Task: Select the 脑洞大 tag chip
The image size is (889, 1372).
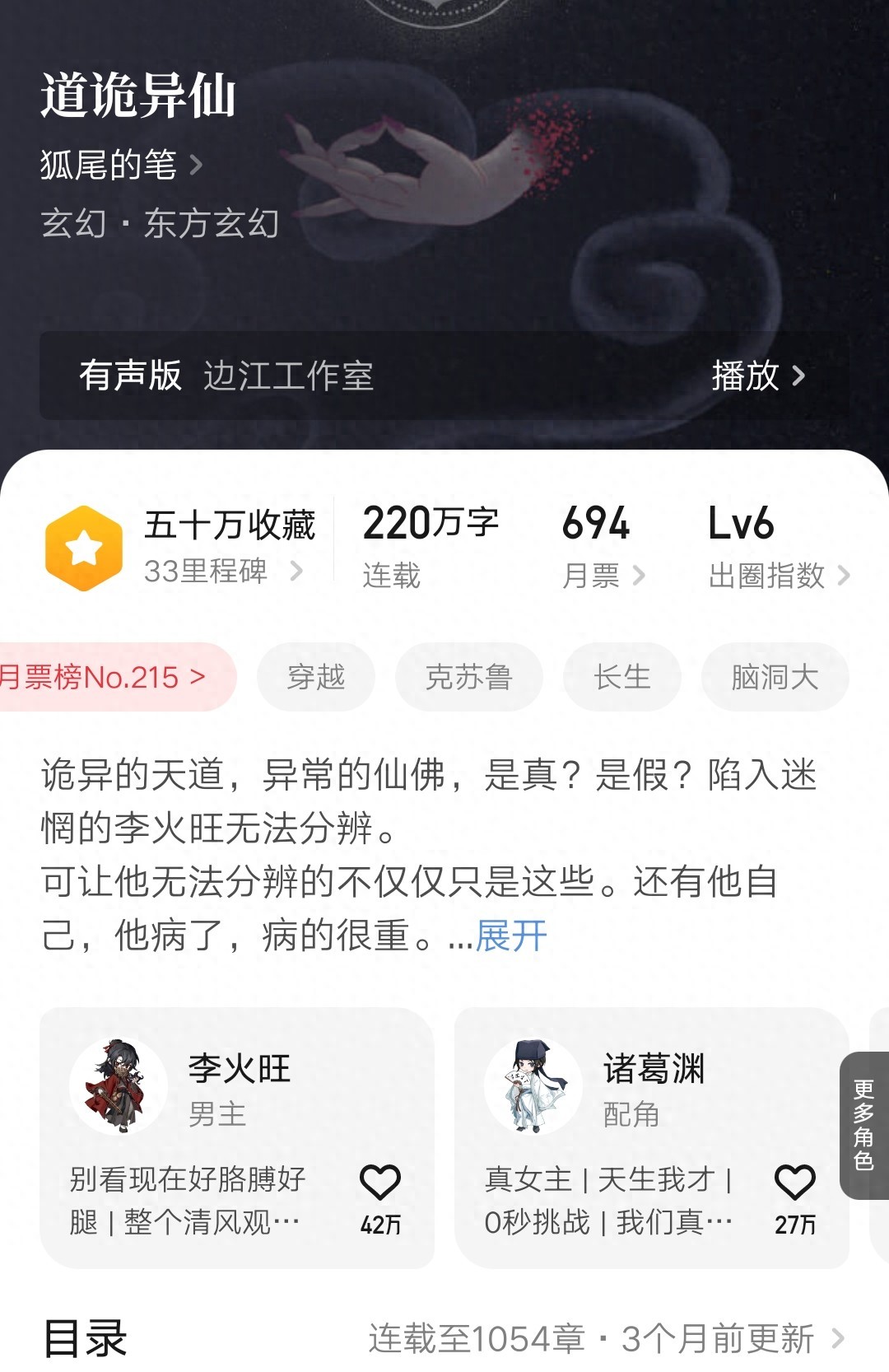Action: coord(774,677)
